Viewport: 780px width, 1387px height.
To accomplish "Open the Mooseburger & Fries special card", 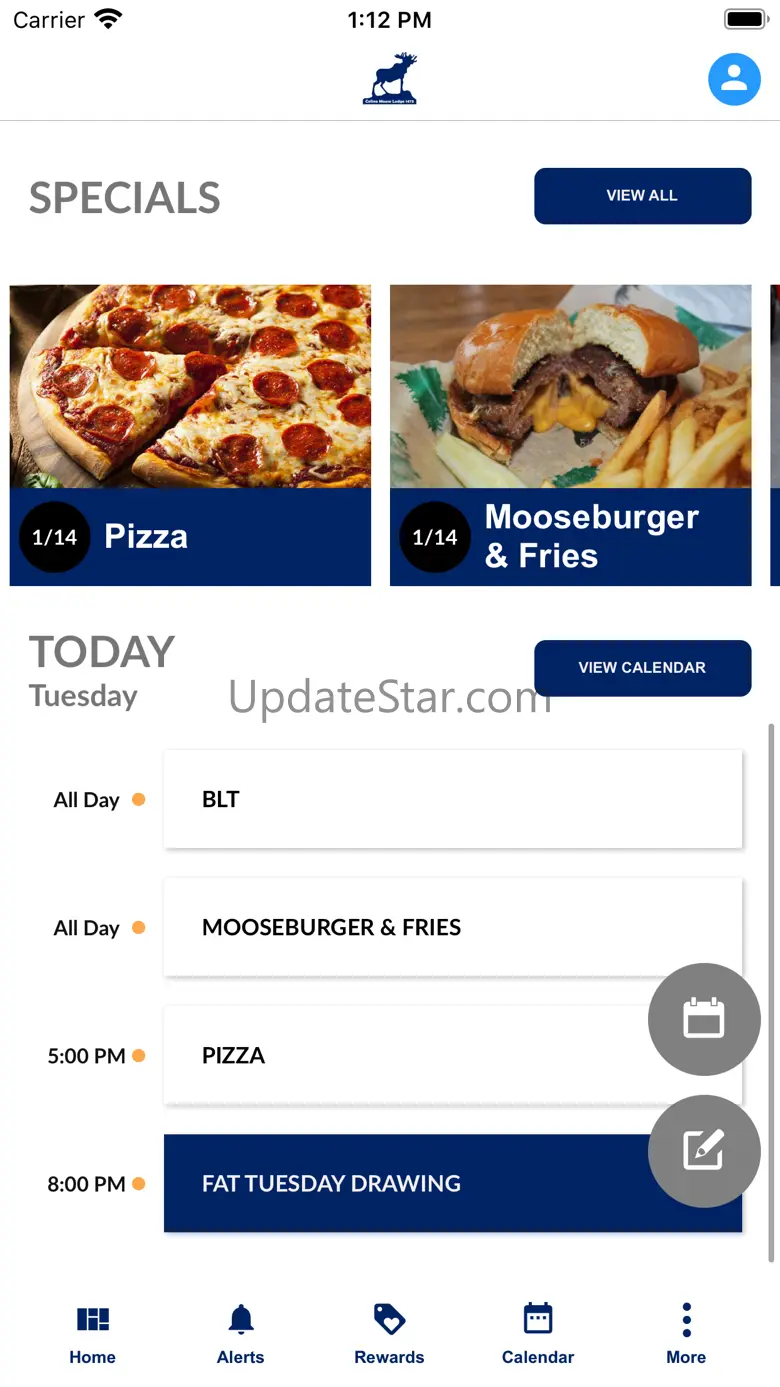I will point(570,435).
